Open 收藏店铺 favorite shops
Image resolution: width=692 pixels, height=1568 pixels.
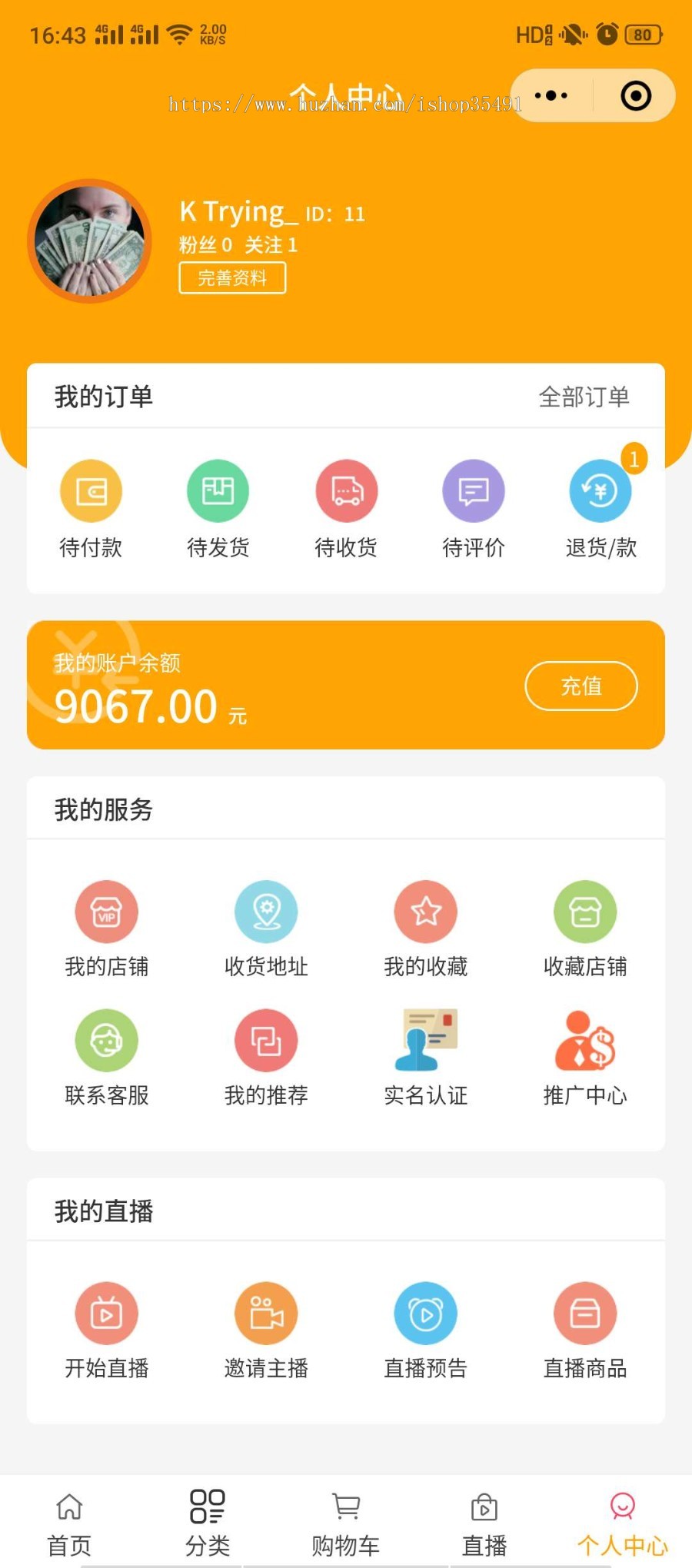coord(585,926)
